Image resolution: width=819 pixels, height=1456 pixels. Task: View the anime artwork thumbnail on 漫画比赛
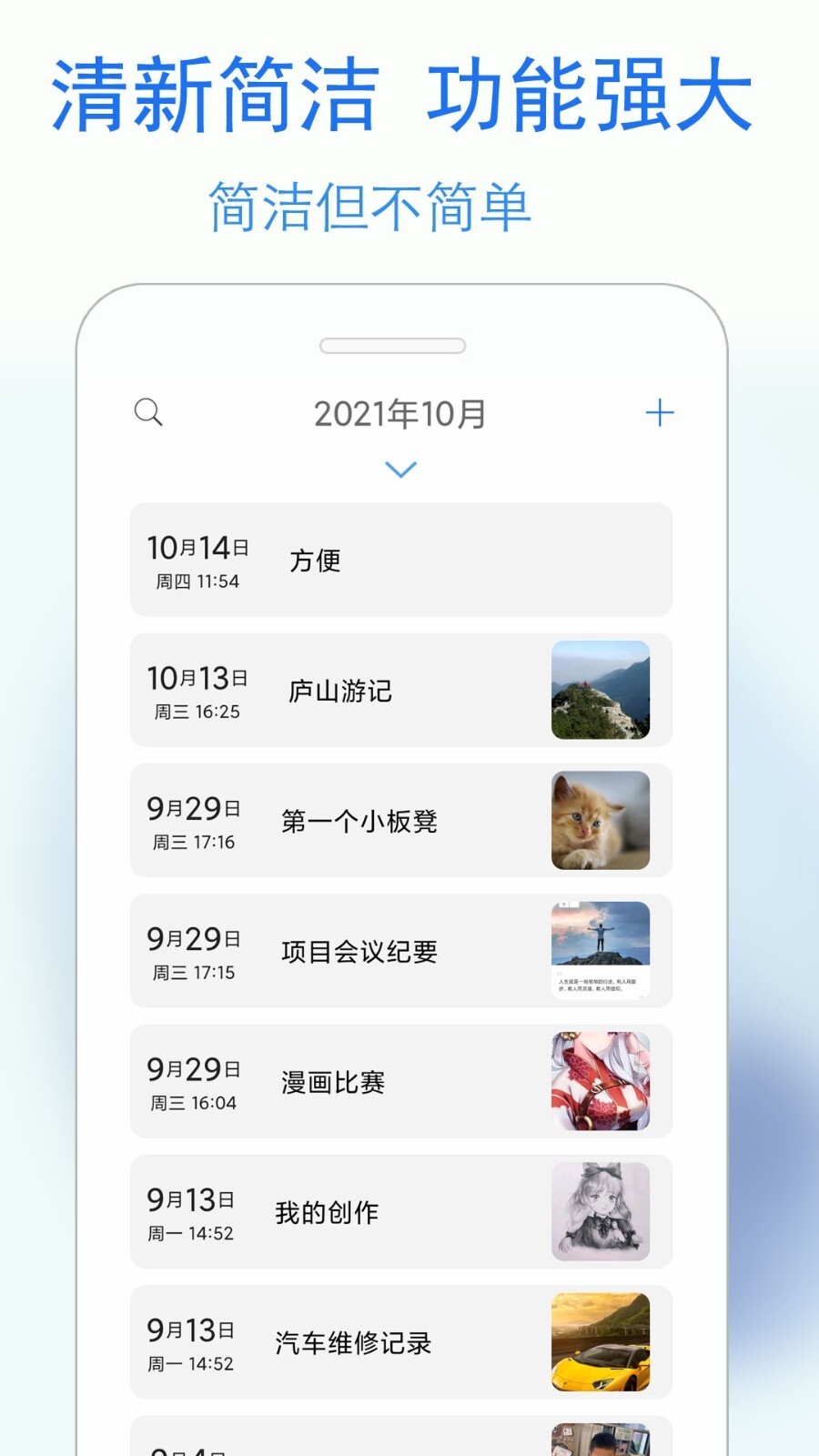pos(601,1081)
